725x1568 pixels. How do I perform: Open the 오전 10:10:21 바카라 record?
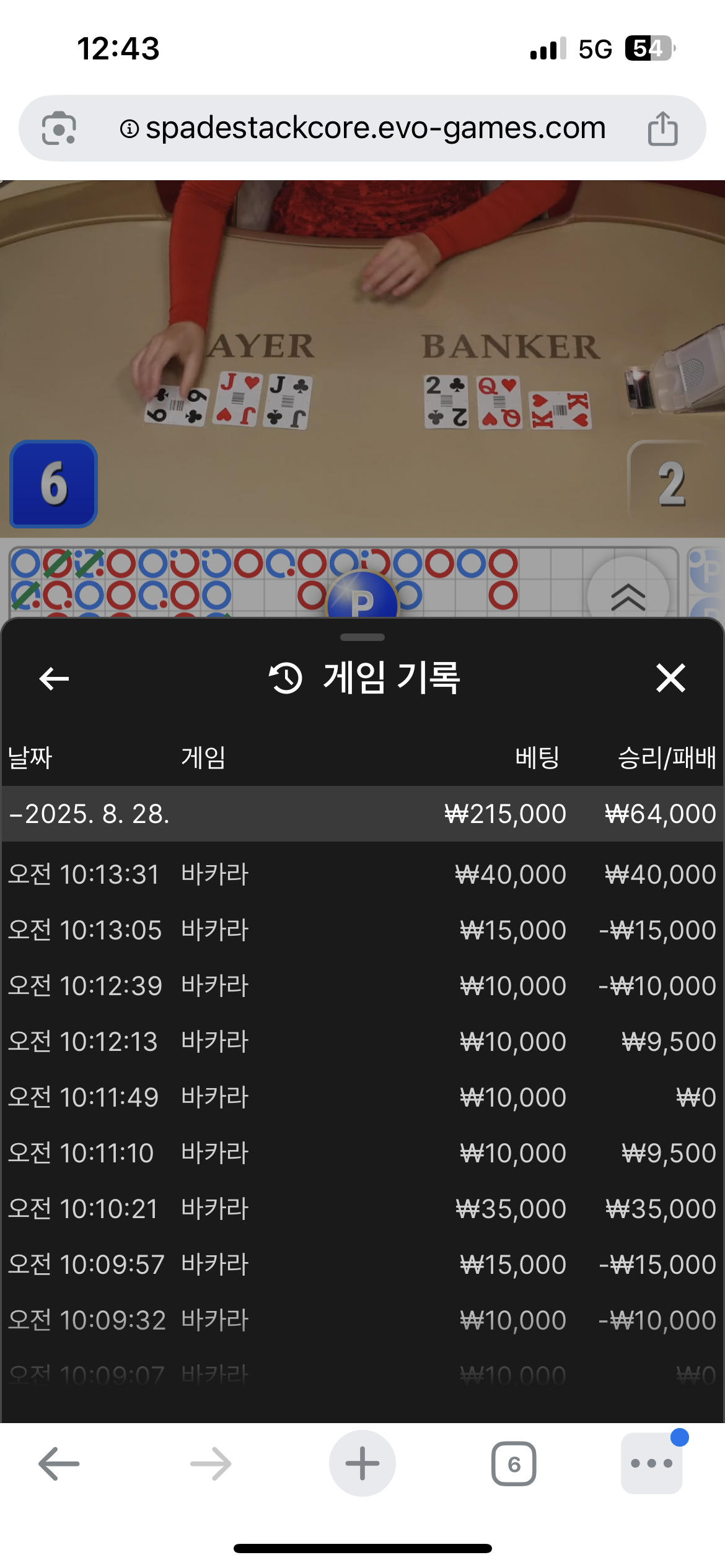pyautogui.click(x=362, y=1209)
